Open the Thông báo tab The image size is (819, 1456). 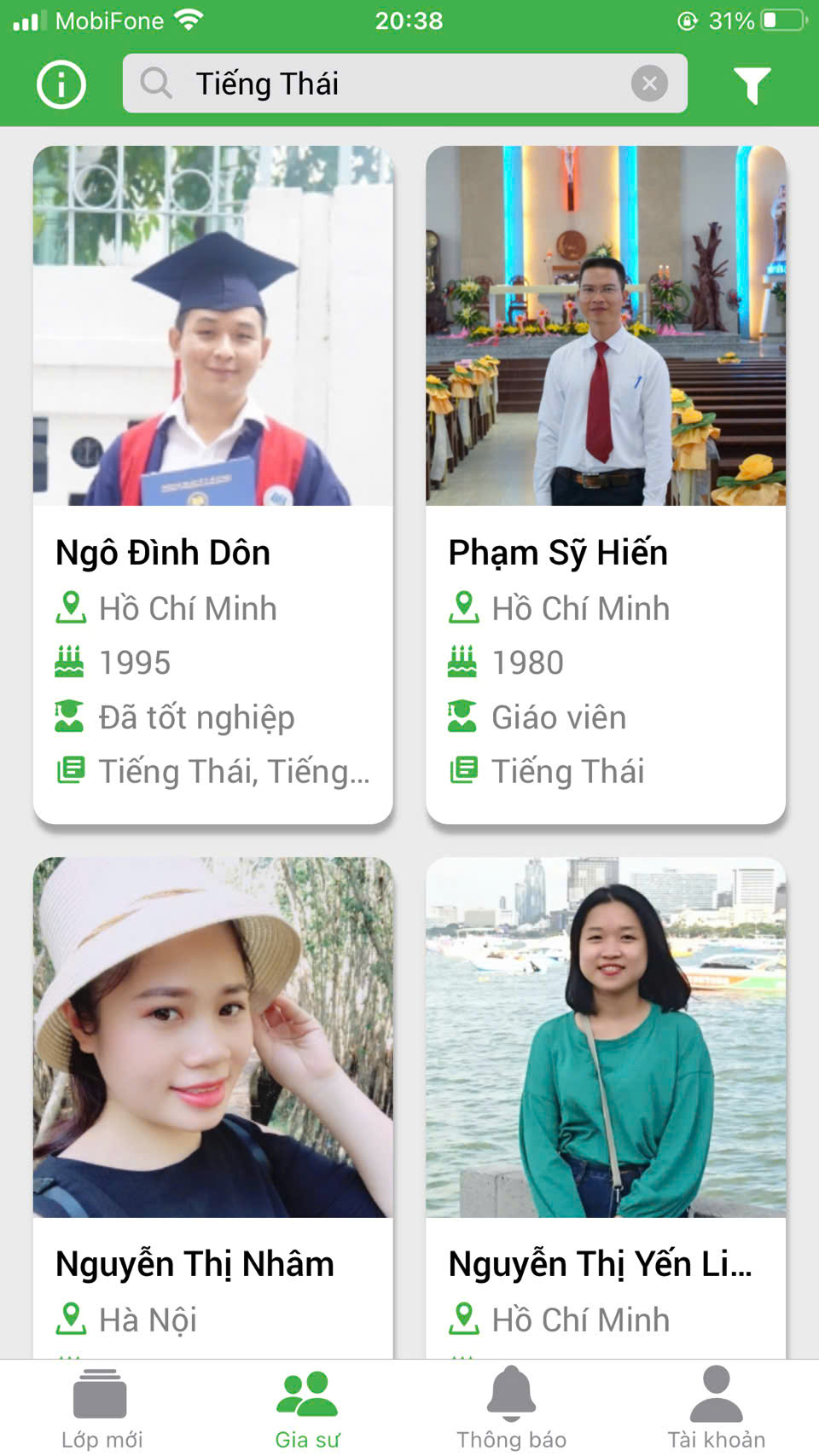click(x=512, y=1408)
